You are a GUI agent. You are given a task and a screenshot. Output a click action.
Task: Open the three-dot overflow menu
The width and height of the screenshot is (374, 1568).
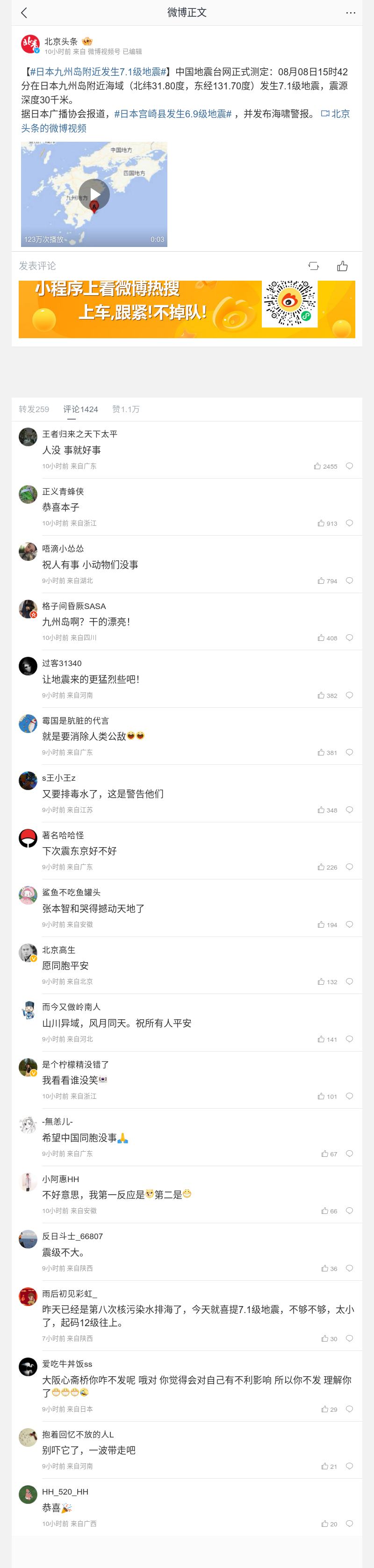click(x=350, y=13)
